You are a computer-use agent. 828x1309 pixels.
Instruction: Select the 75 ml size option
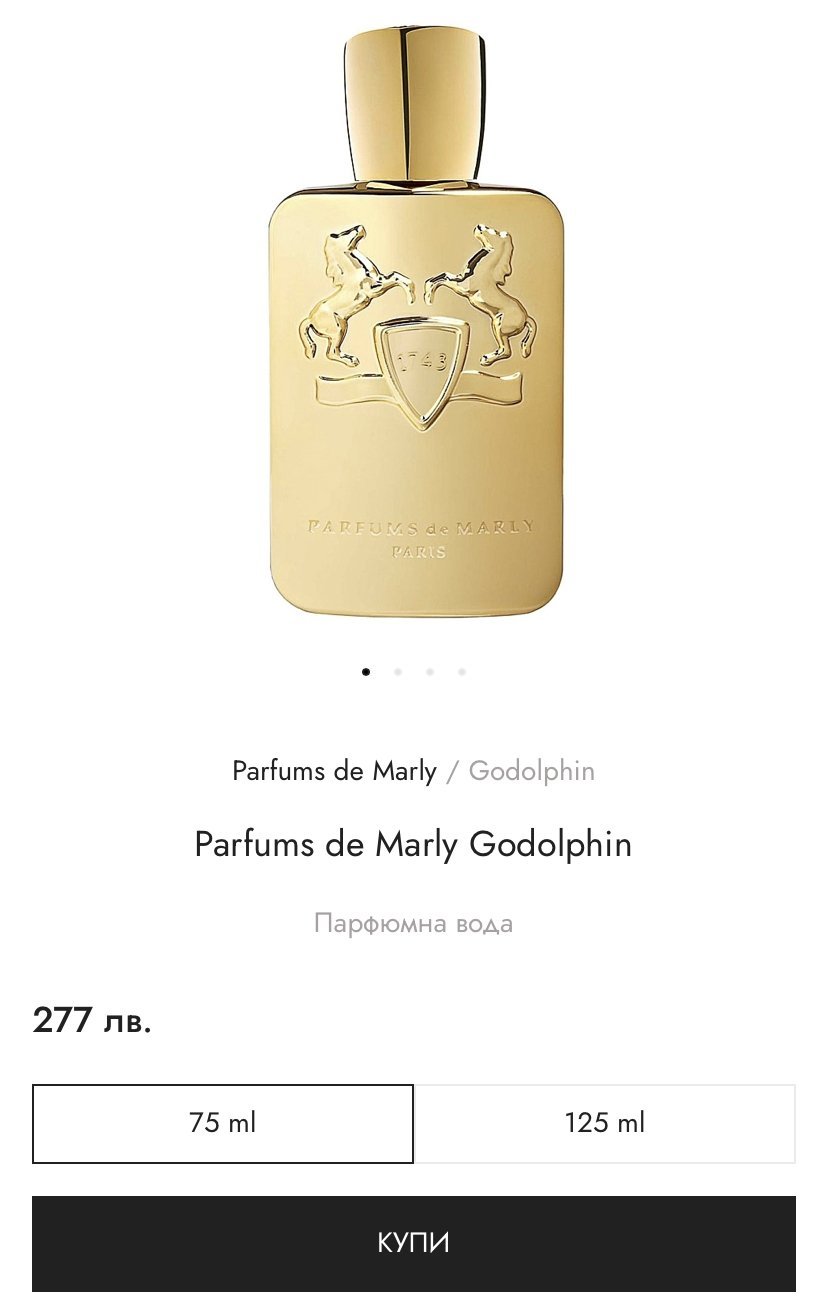point(222,1123)
